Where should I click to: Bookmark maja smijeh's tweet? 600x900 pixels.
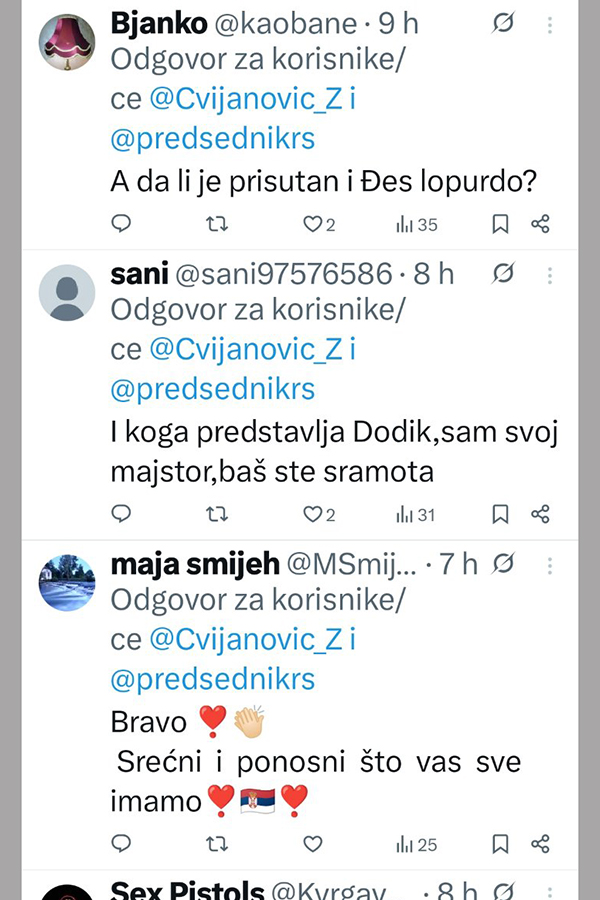click(500, 844)
